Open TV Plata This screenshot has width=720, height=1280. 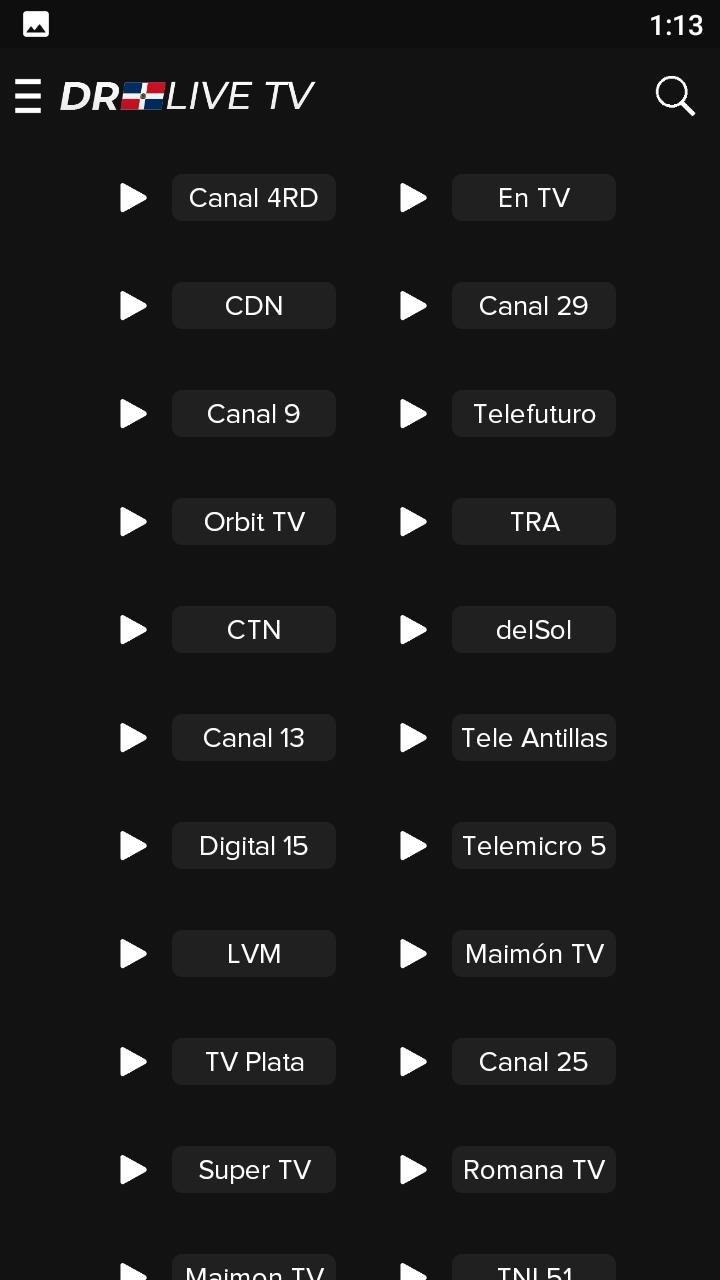(253, 1062)
